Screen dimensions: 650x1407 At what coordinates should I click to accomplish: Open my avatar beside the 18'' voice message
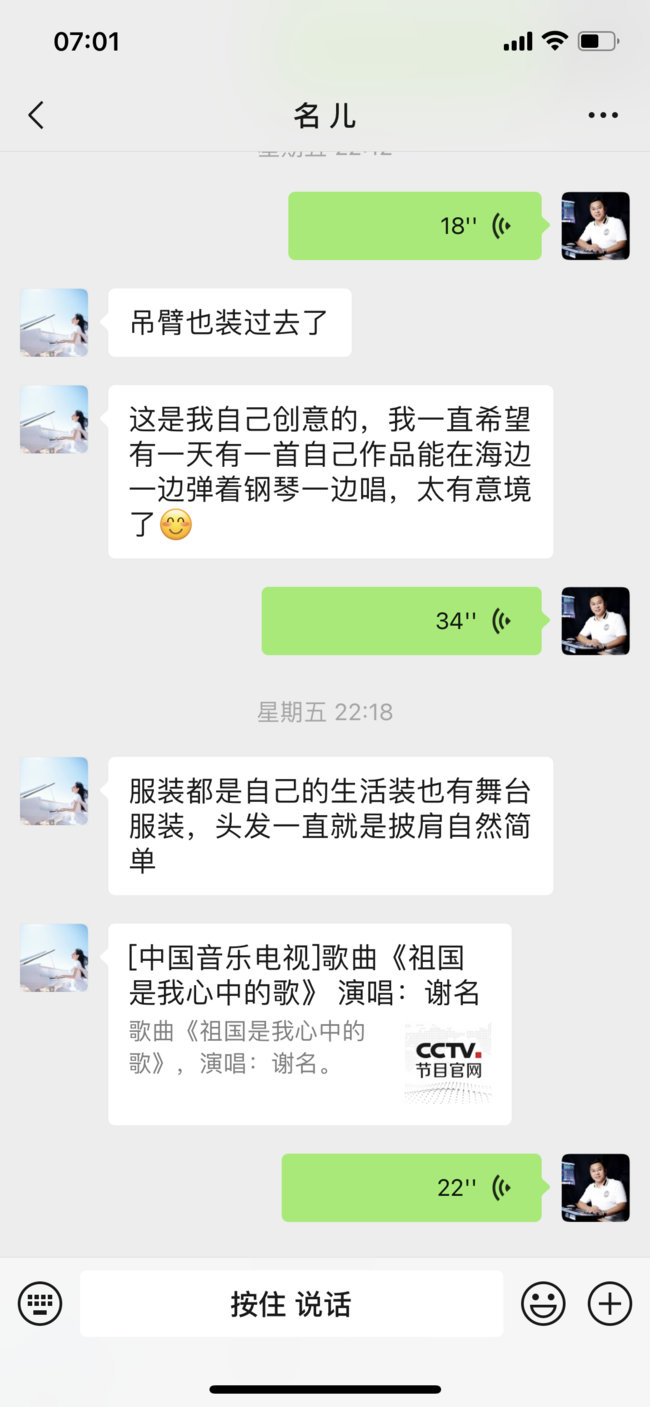pos(595,226)
